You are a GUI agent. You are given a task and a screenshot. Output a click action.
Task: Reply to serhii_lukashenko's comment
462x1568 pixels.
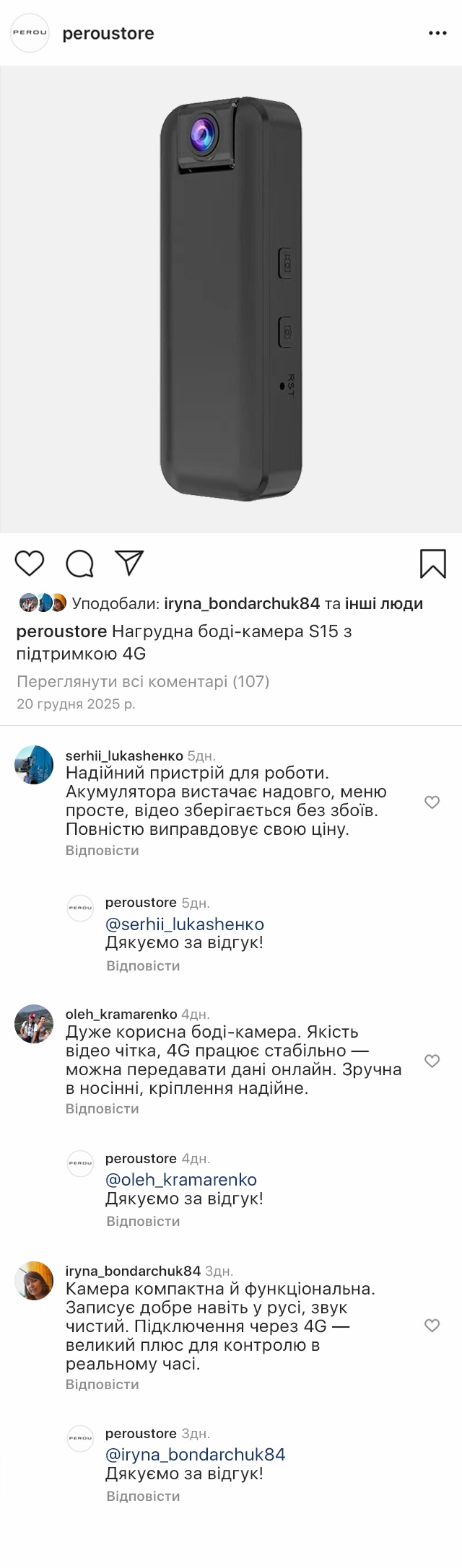pyautogui.click(x=102, y=851)
